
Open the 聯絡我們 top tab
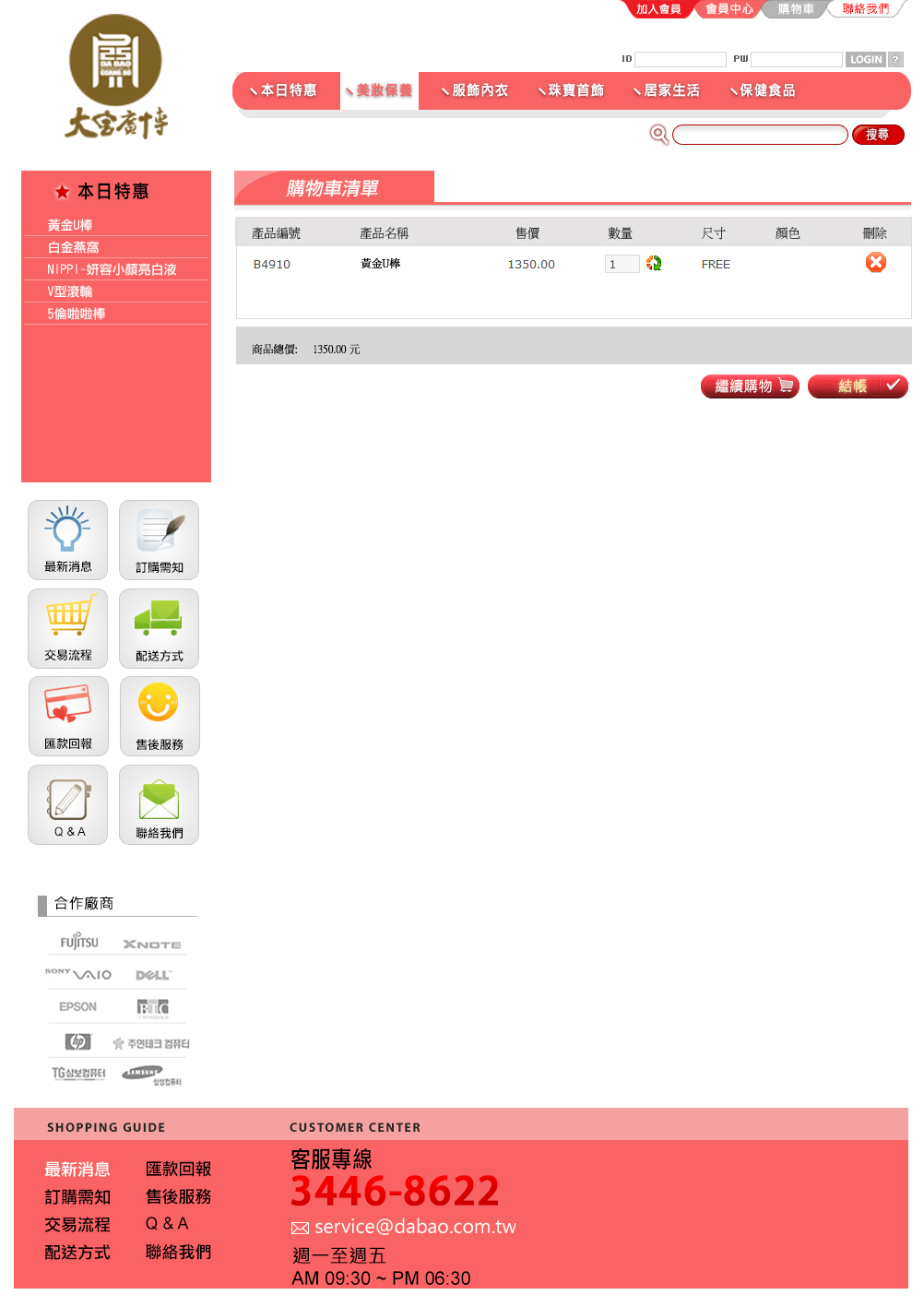[x=865, y=9]
